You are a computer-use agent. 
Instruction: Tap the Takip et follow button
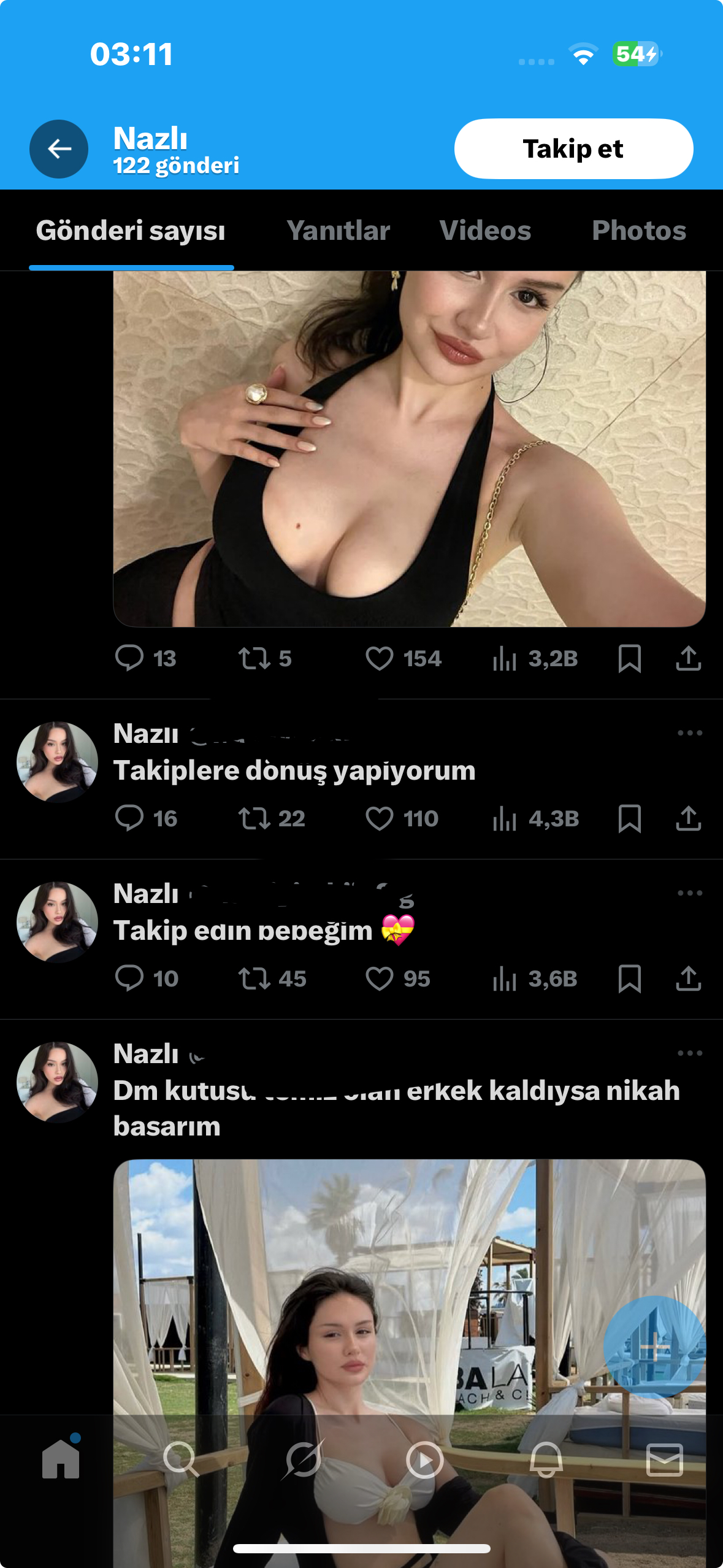click(573, 149)
